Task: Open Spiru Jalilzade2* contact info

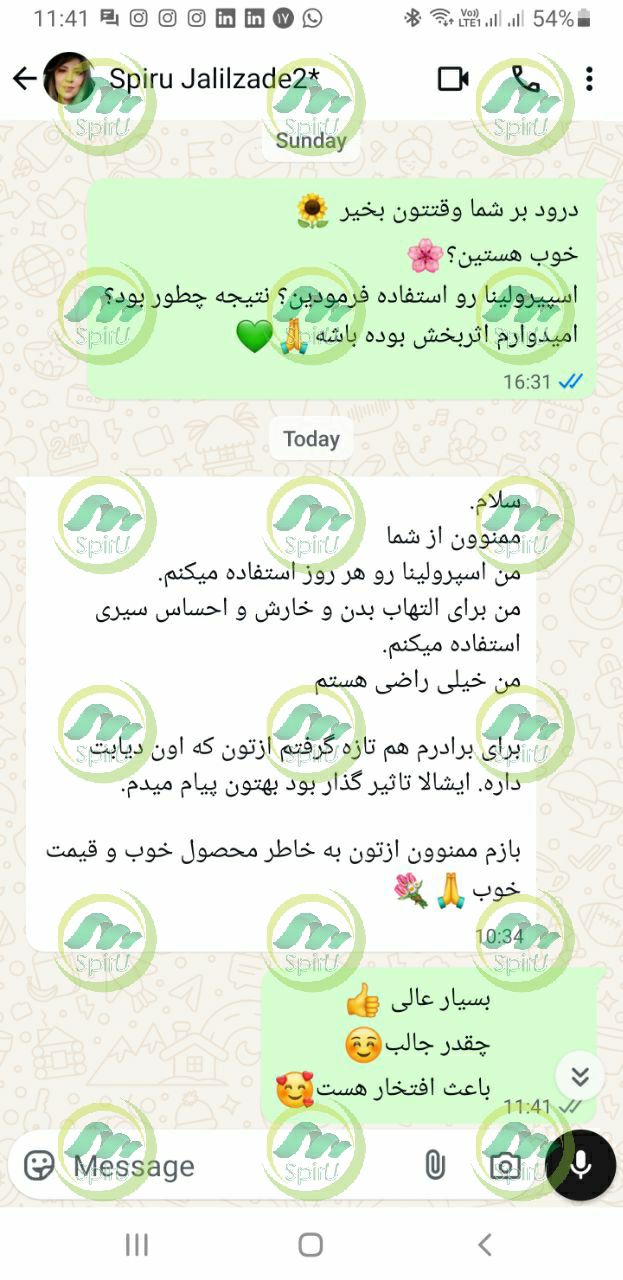Action: [x=215, y=79]
